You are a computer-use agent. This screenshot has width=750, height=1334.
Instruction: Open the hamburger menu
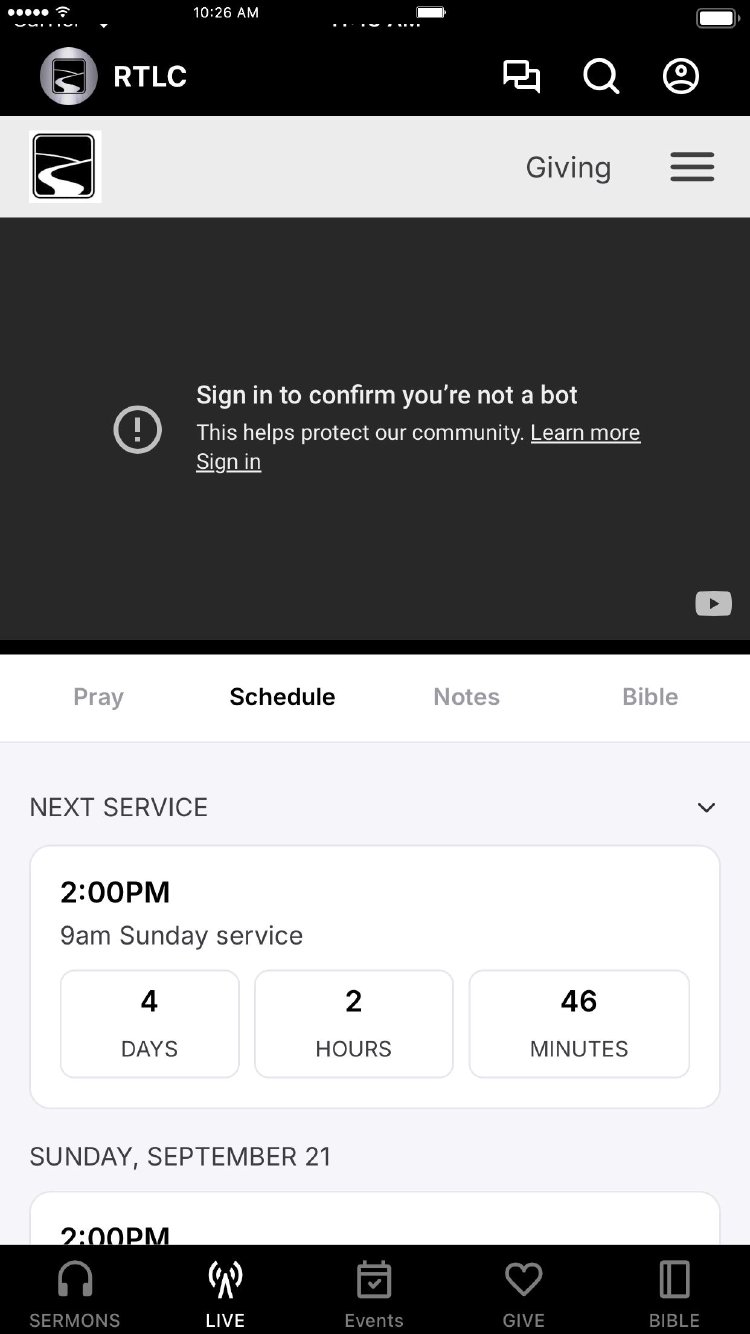(692, 167)
